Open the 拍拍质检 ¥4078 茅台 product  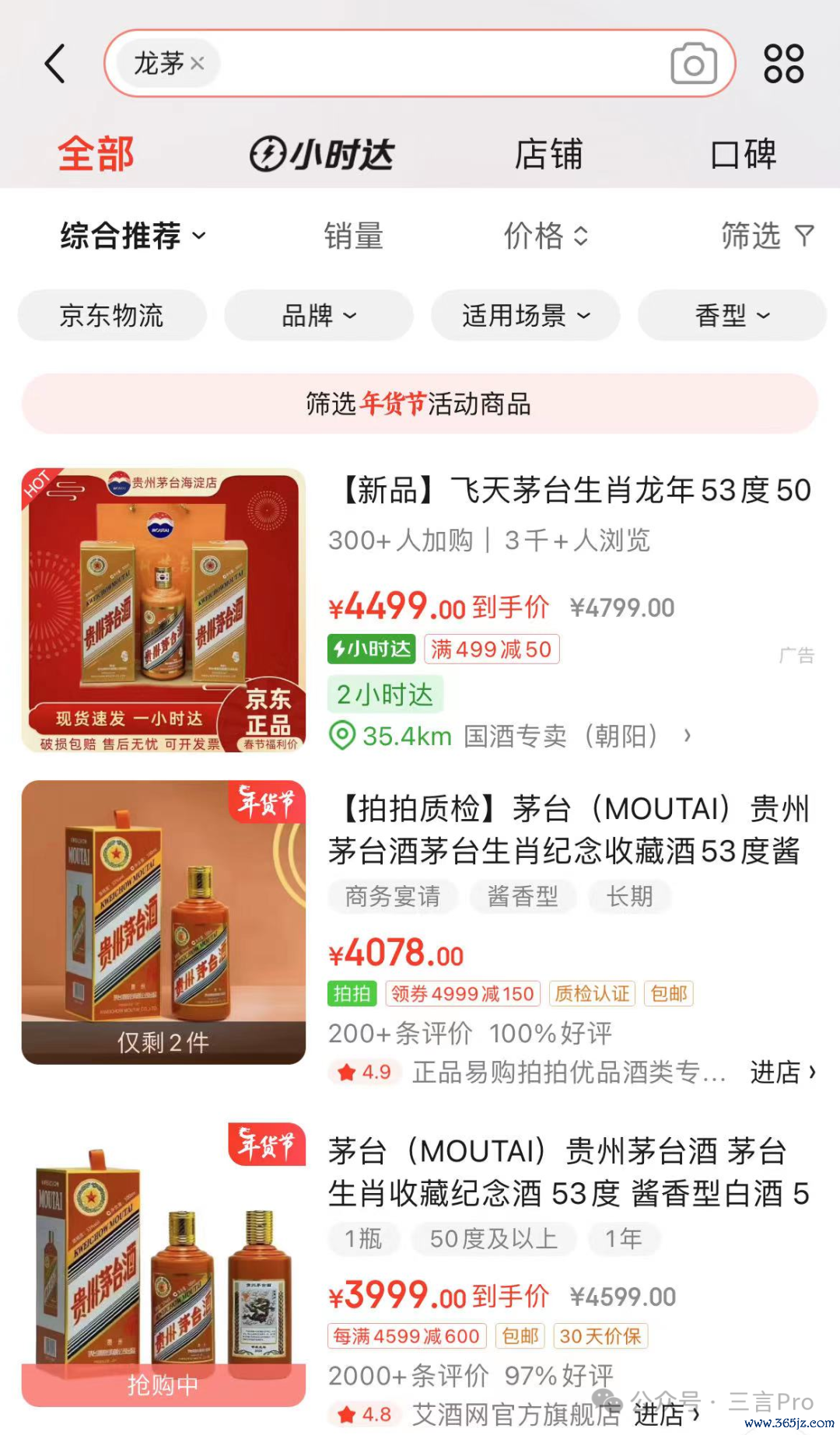568,830
